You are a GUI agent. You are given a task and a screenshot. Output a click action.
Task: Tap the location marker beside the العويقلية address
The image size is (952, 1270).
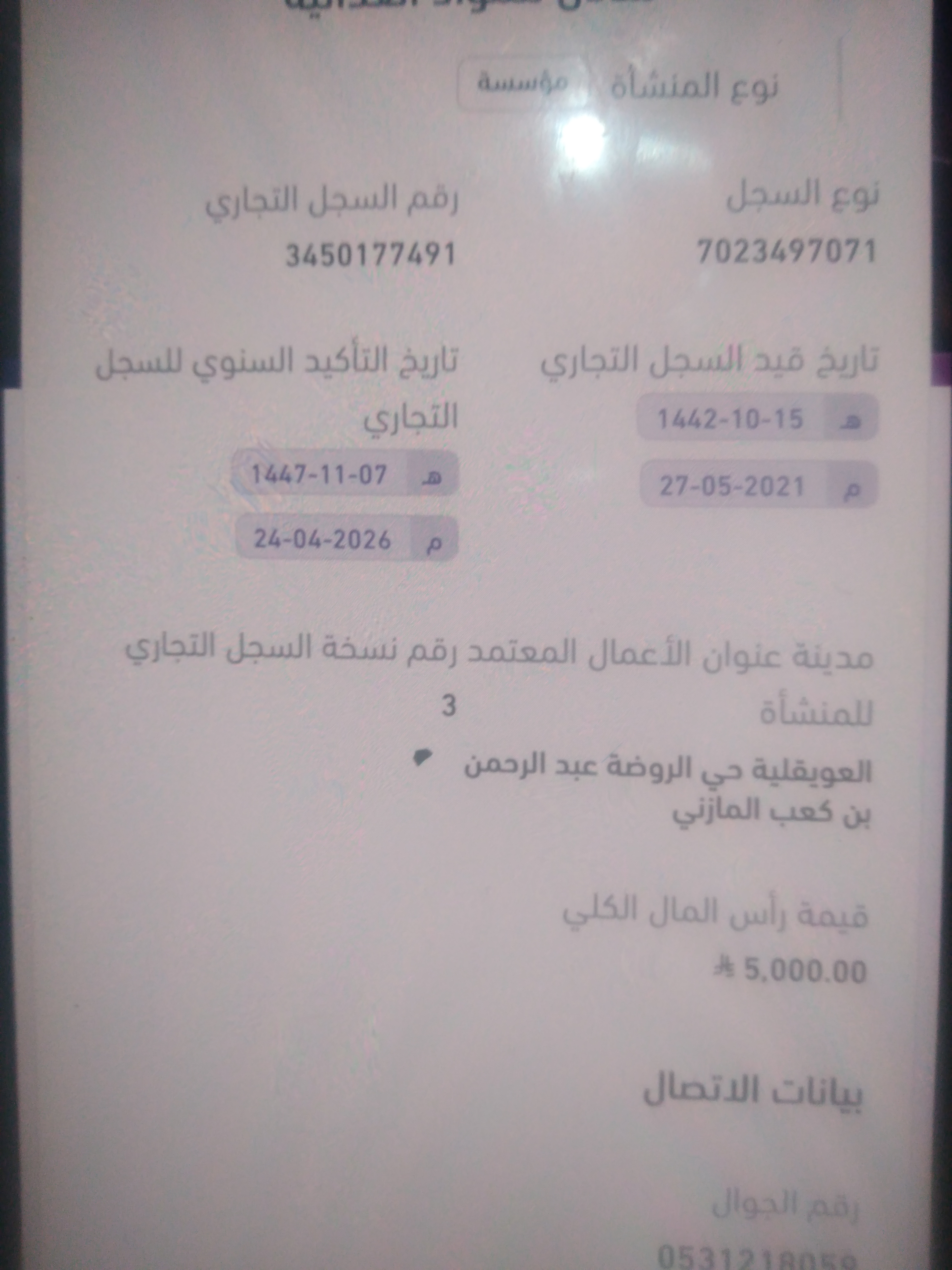423,757
